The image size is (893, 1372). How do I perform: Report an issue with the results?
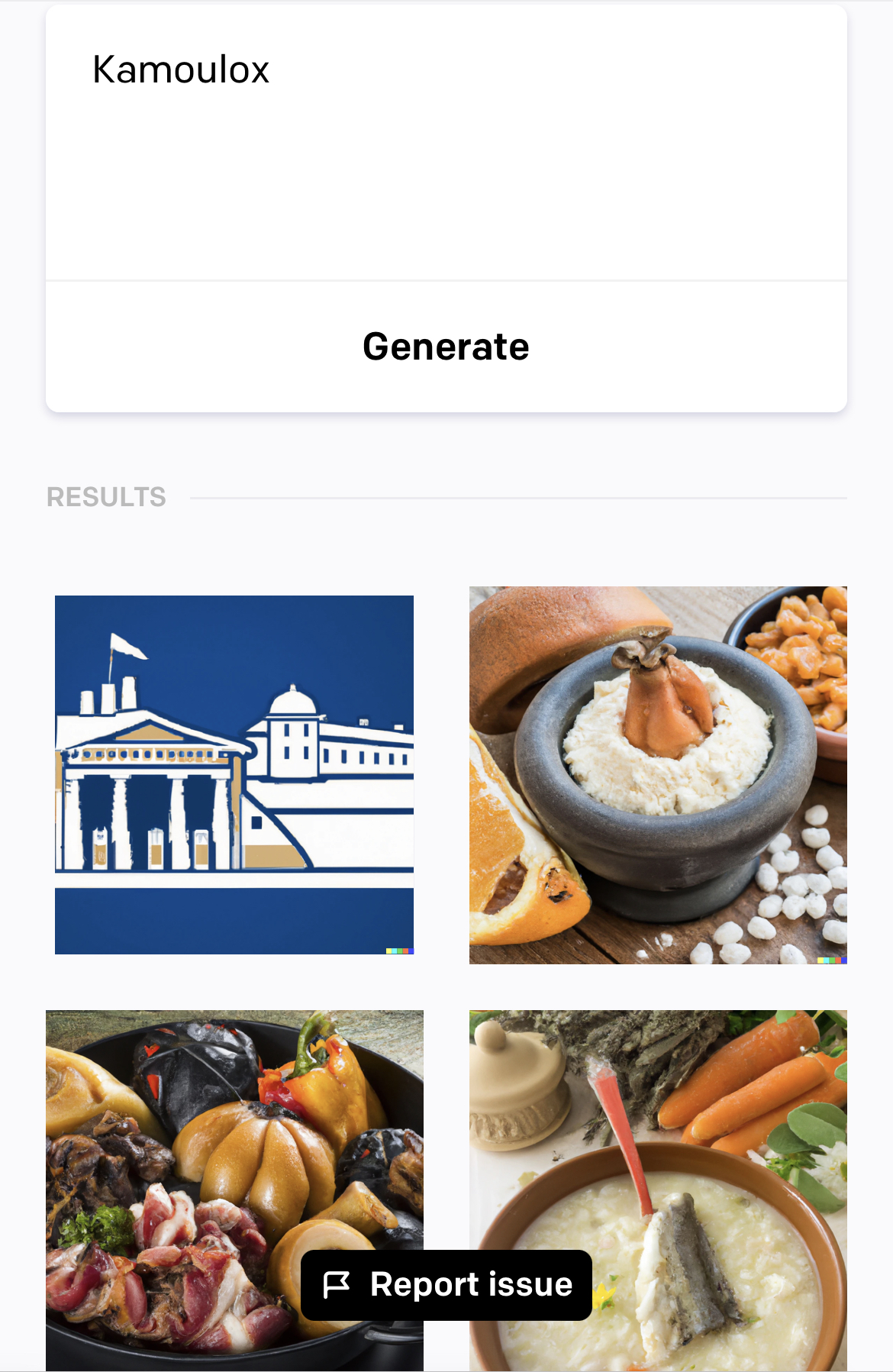coord(446,1285)
